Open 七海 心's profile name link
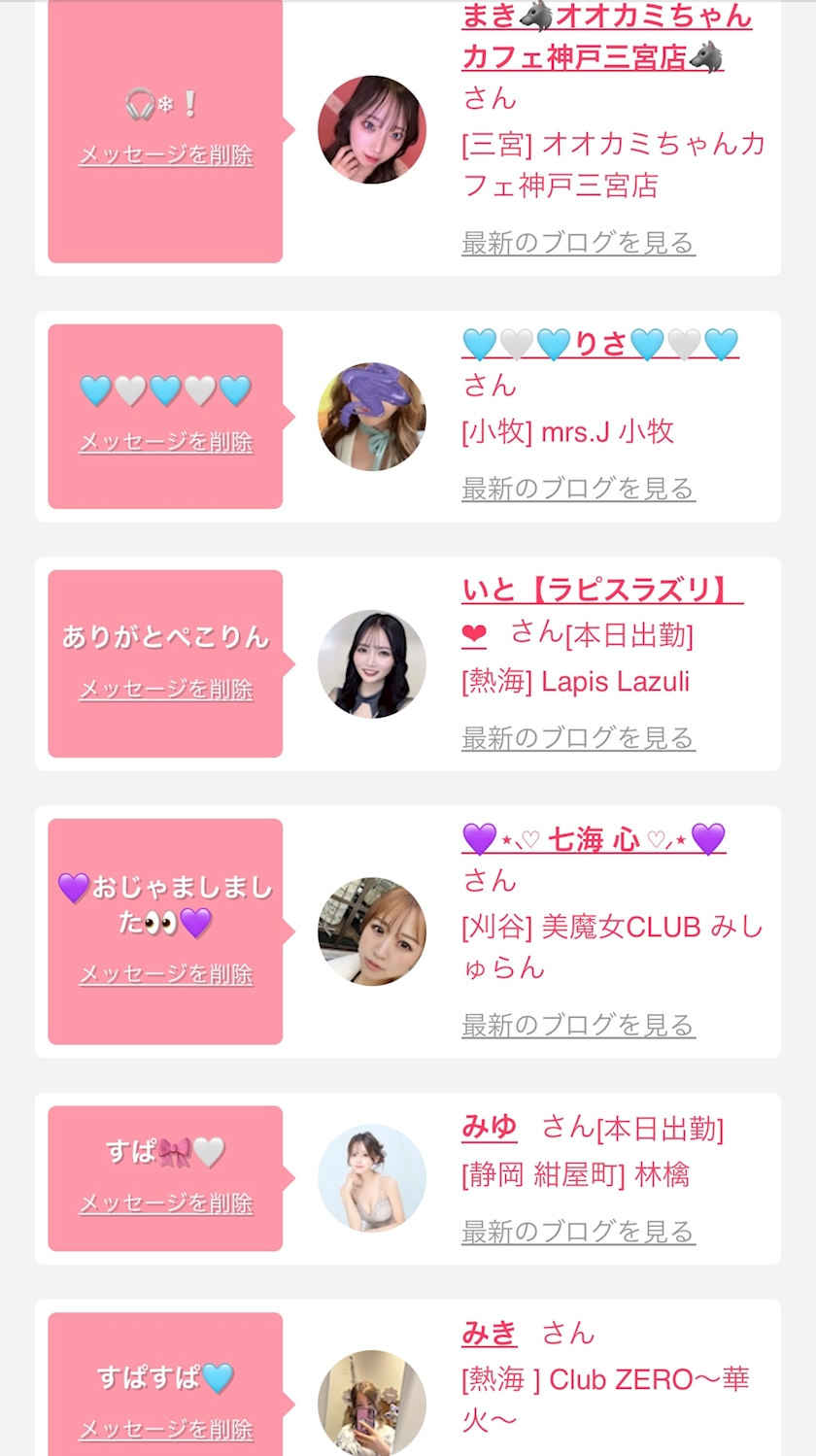Screen dimensions: 816x1456 pos(594,838)
